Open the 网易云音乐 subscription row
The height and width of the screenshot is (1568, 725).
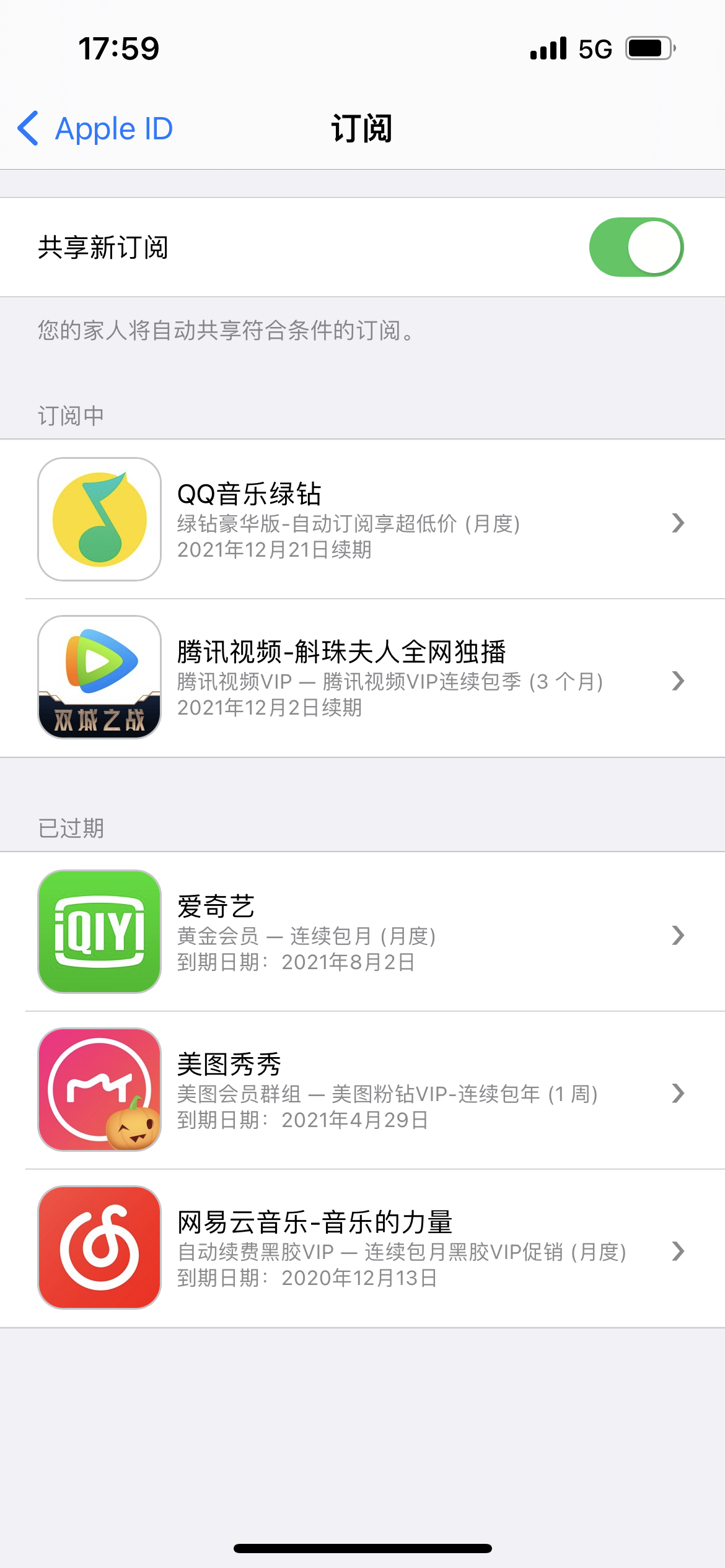click(362, 1248)
